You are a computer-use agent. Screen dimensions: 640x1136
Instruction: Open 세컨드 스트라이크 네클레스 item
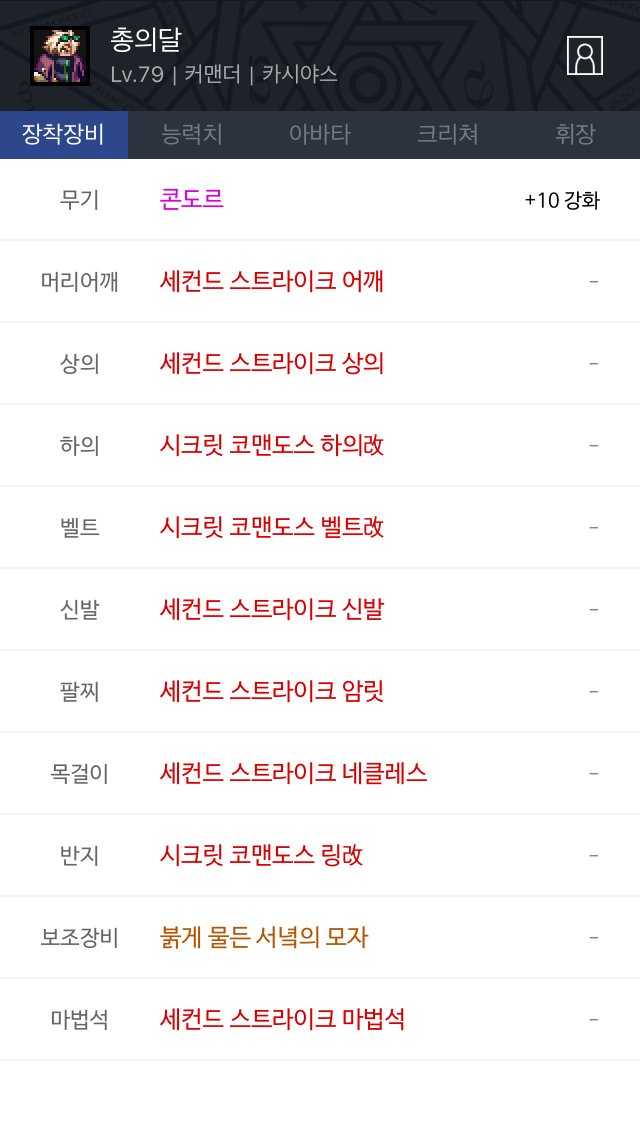[293, 773]
